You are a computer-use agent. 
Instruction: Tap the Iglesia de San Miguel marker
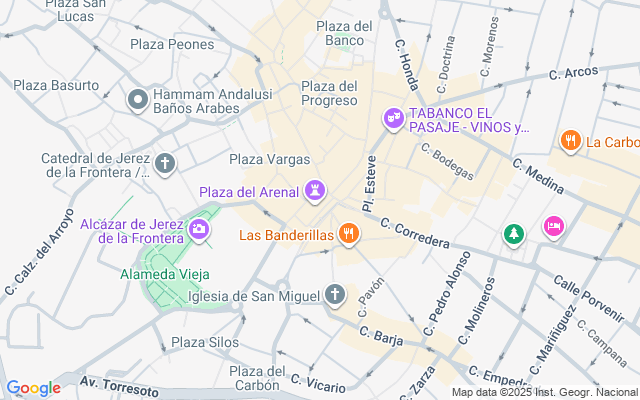[335, 295]
